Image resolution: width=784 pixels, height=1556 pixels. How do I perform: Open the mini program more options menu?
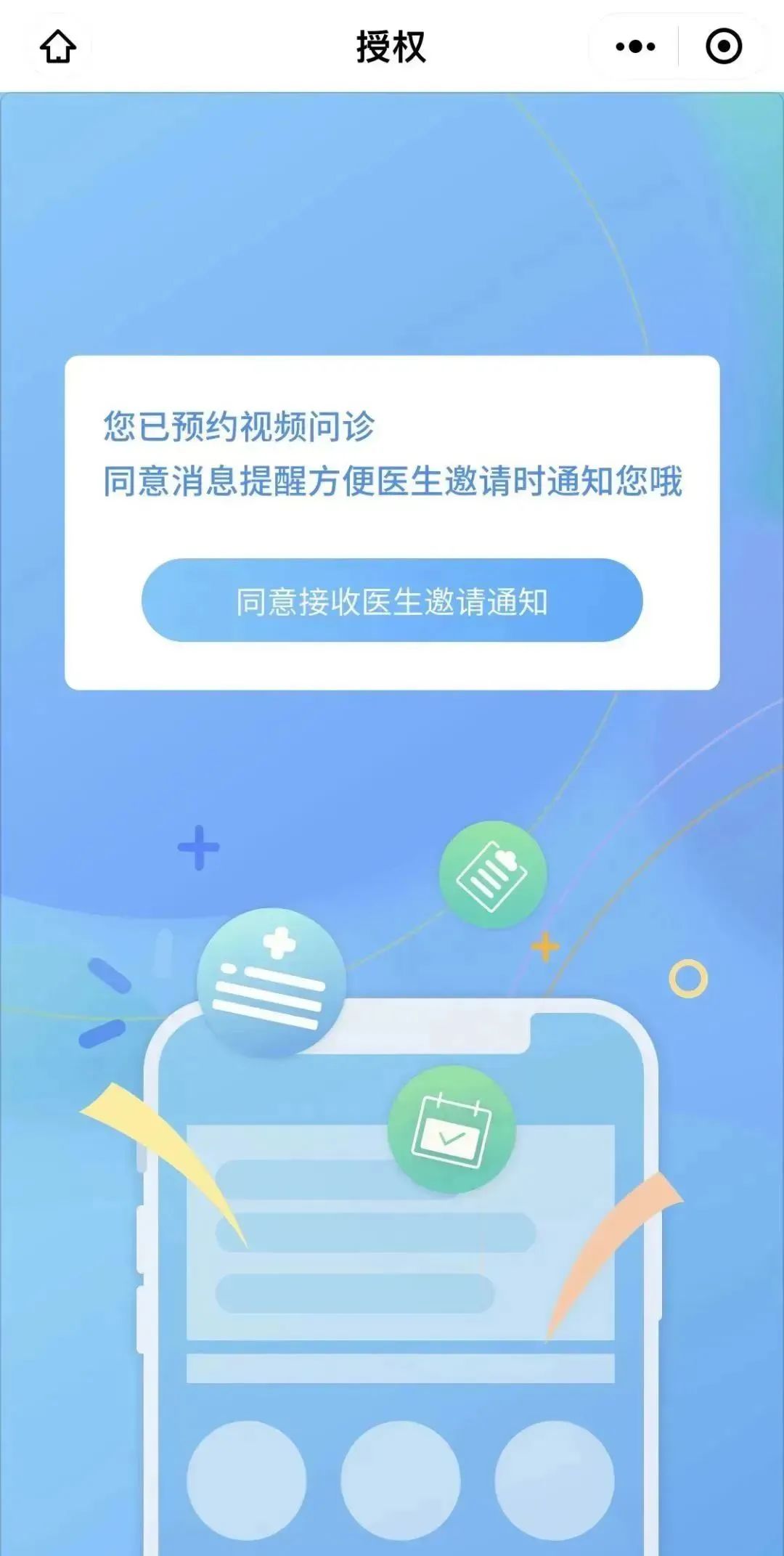click(635, 46)
